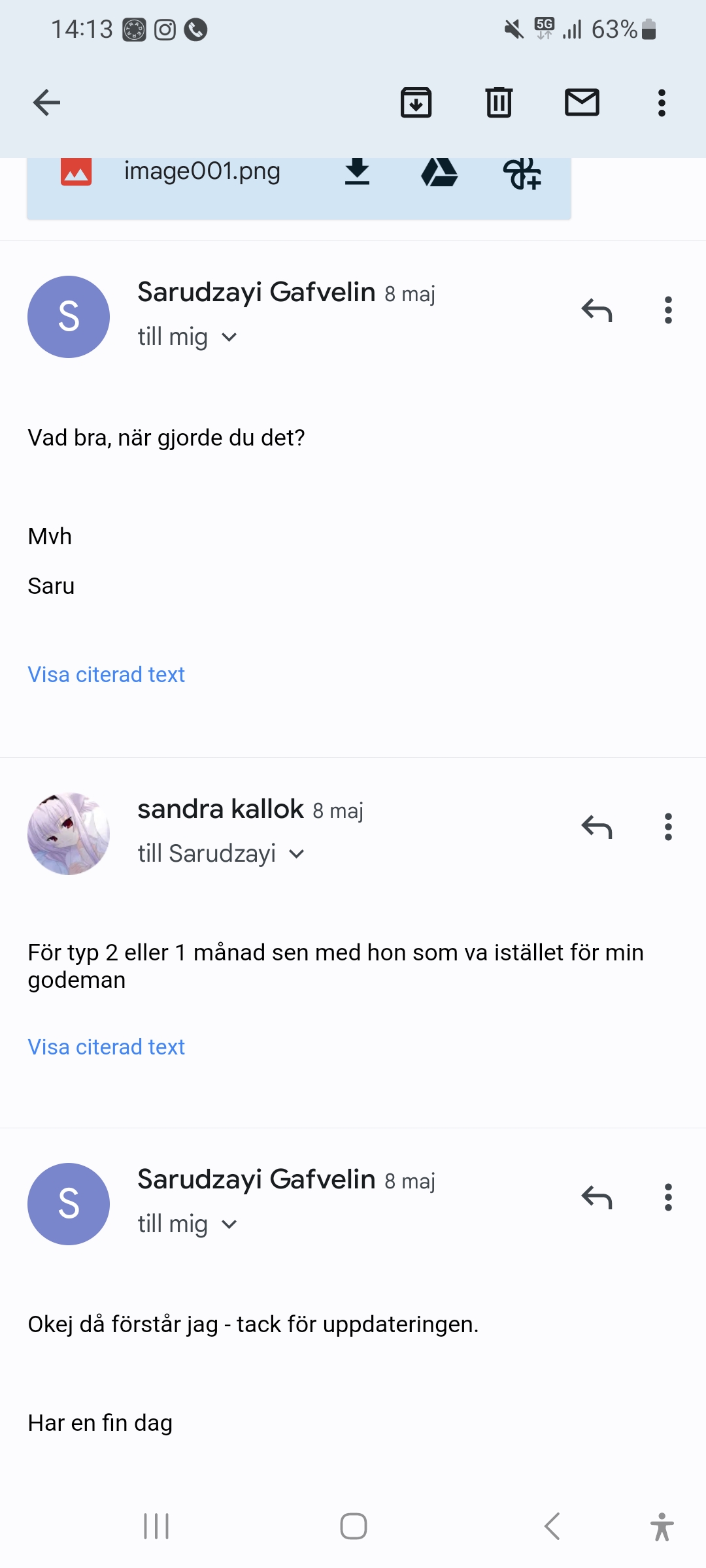Screen dimensions: 706x1568
Task: Save image001.png to Google Drive
Action: 439,173
